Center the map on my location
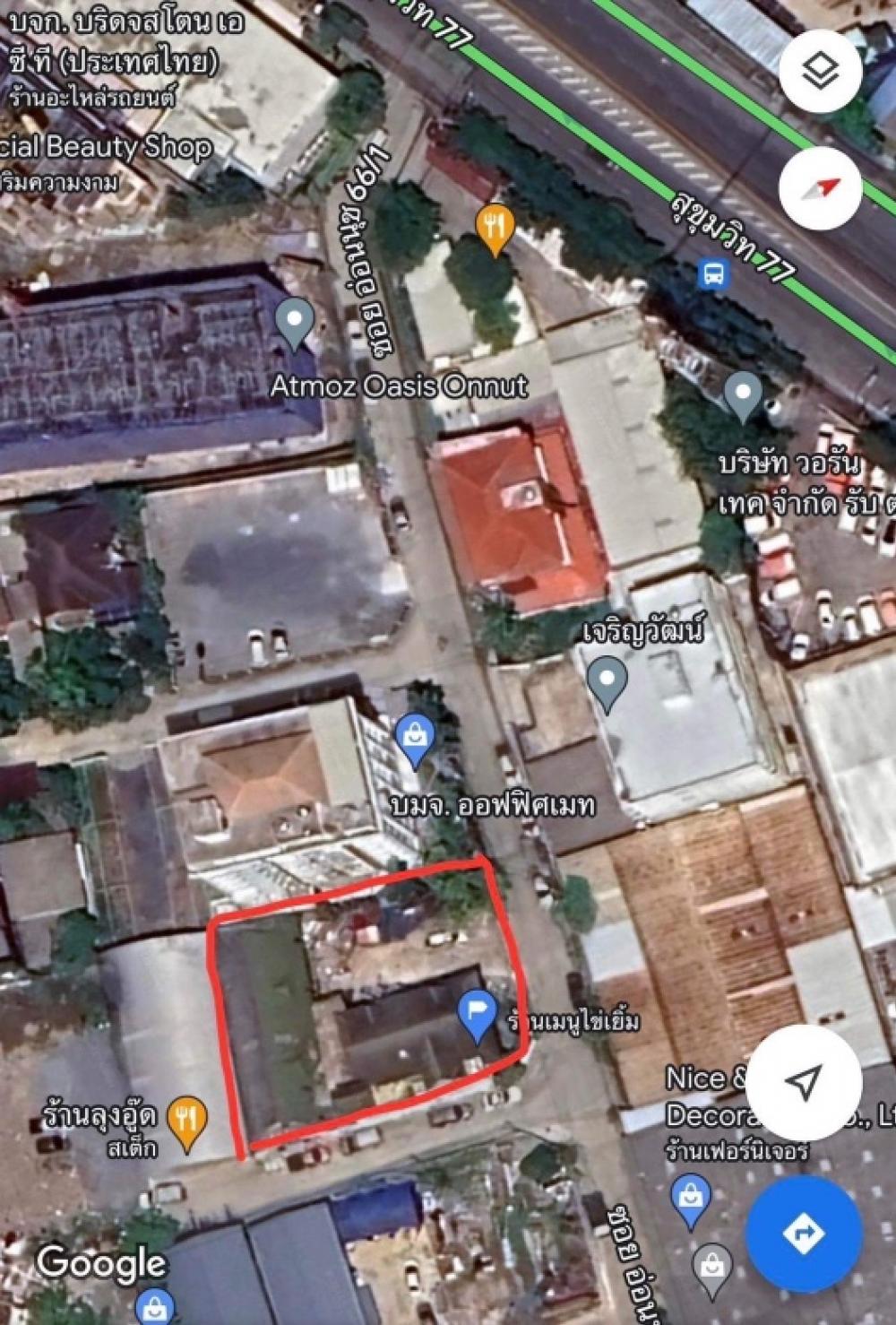This screenshot has height=1325, width=896. point(804,1082)
